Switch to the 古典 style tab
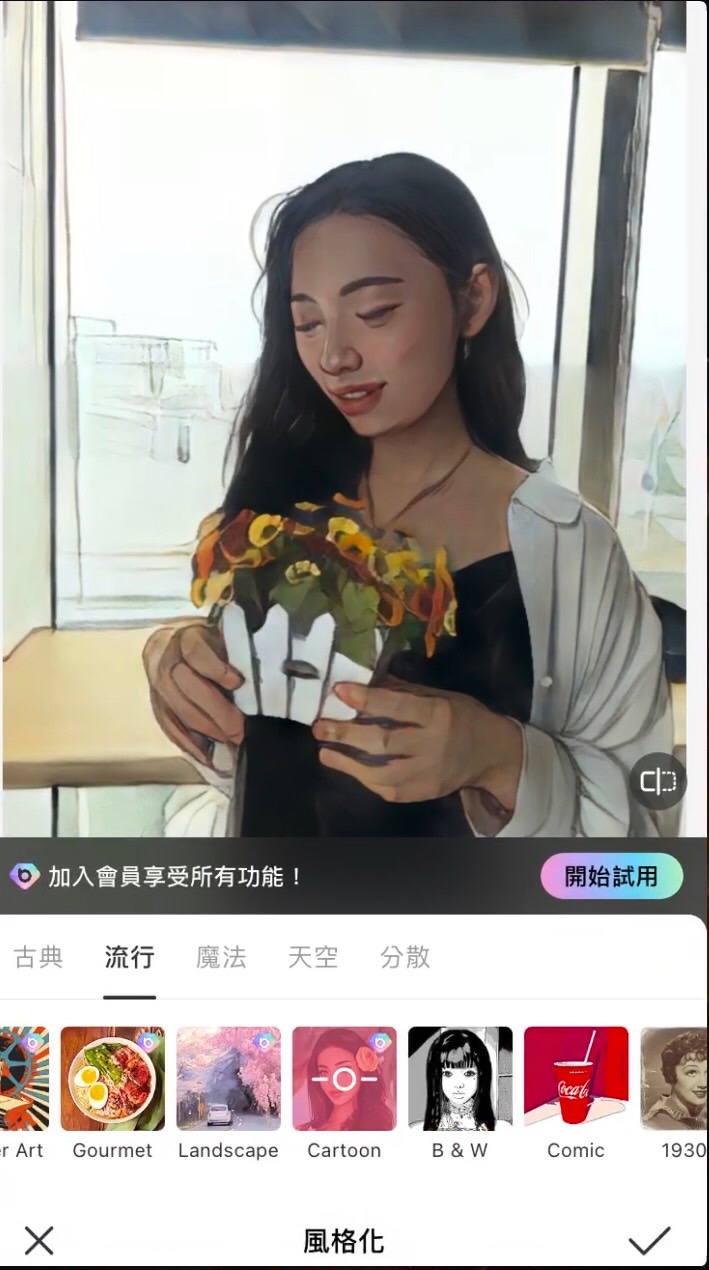709x1270 pixels. [38, 957]
